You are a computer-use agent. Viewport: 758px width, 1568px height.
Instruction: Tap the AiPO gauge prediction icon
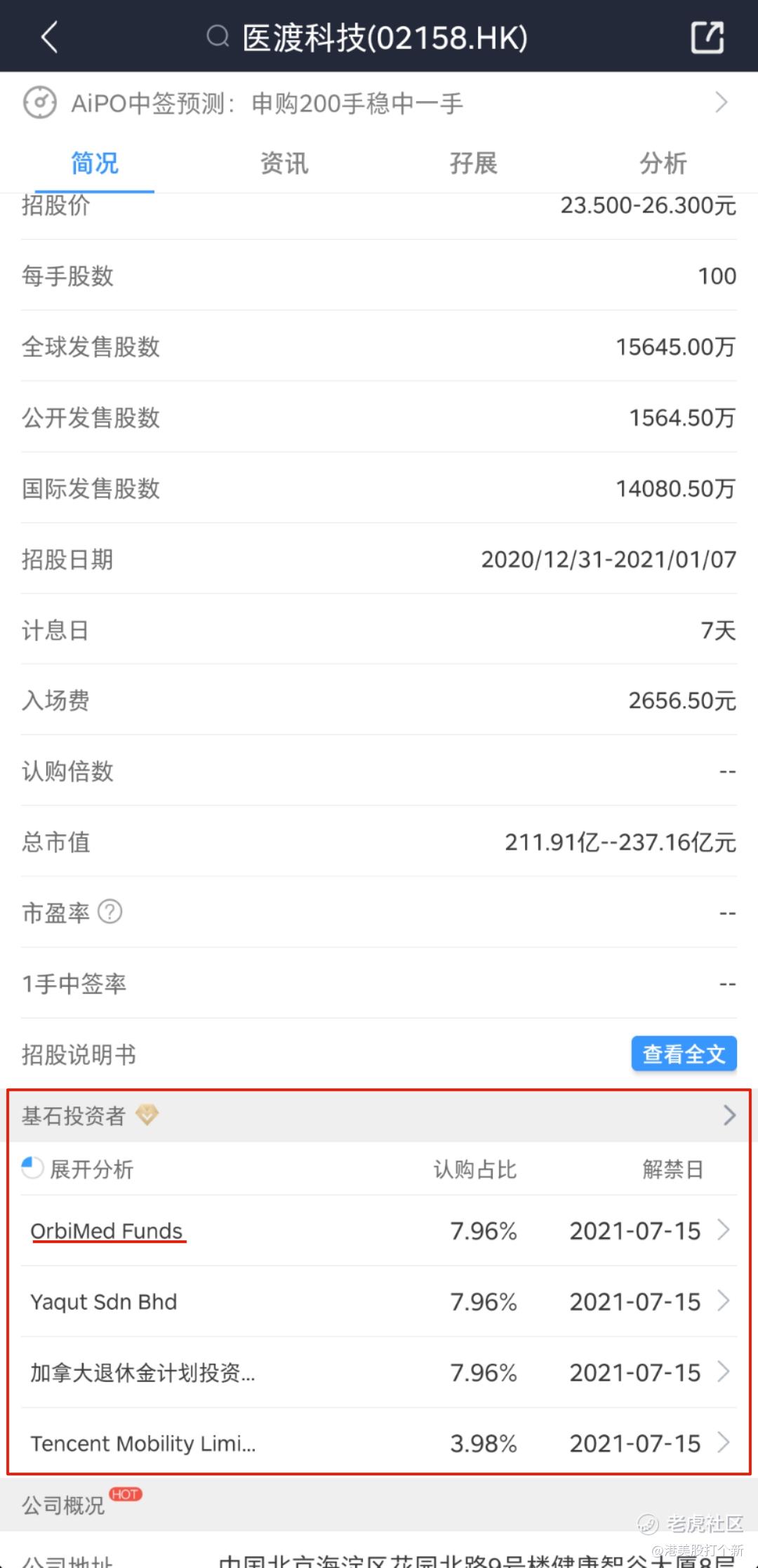click(x=40, y=102)
